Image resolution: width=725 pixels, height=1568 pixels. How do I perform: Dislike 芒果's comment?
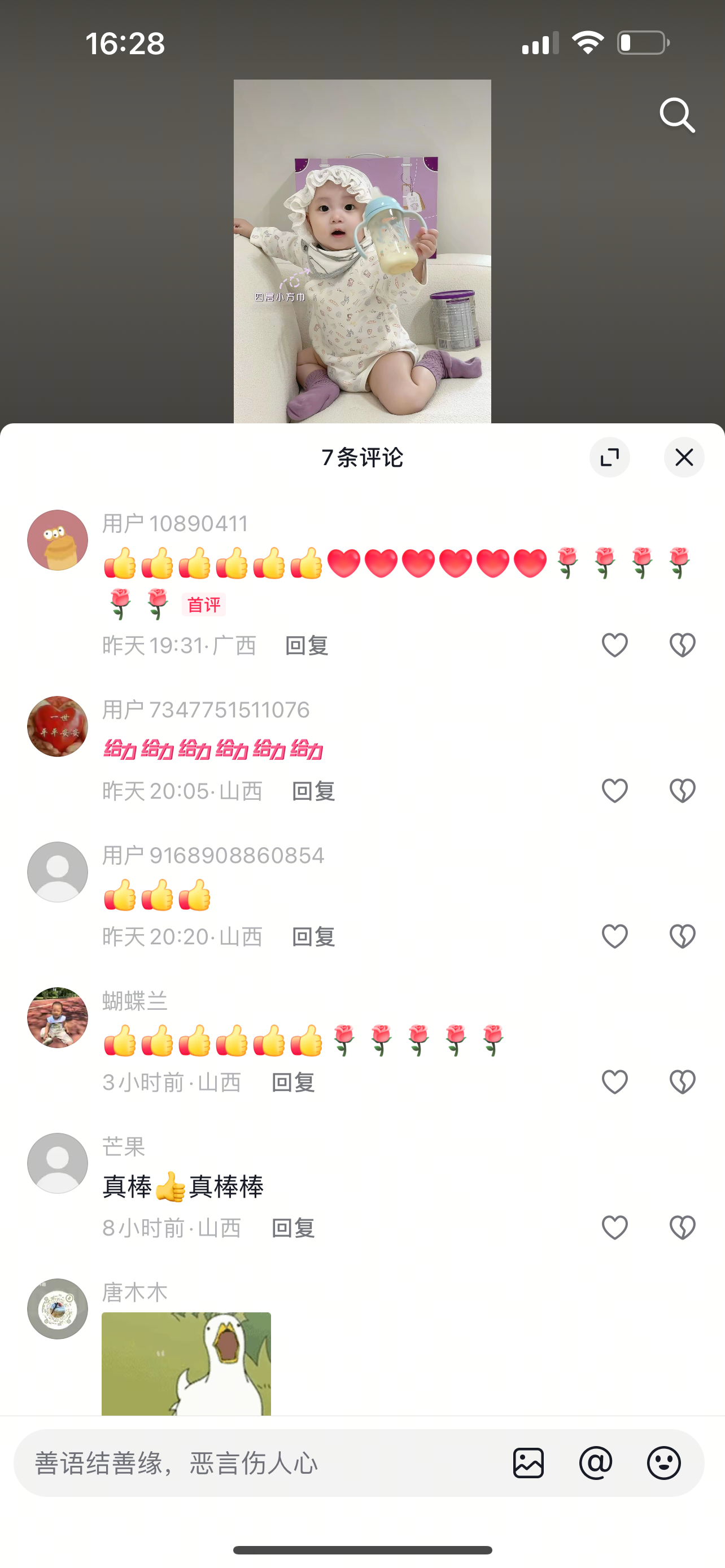click(683, 1228)
